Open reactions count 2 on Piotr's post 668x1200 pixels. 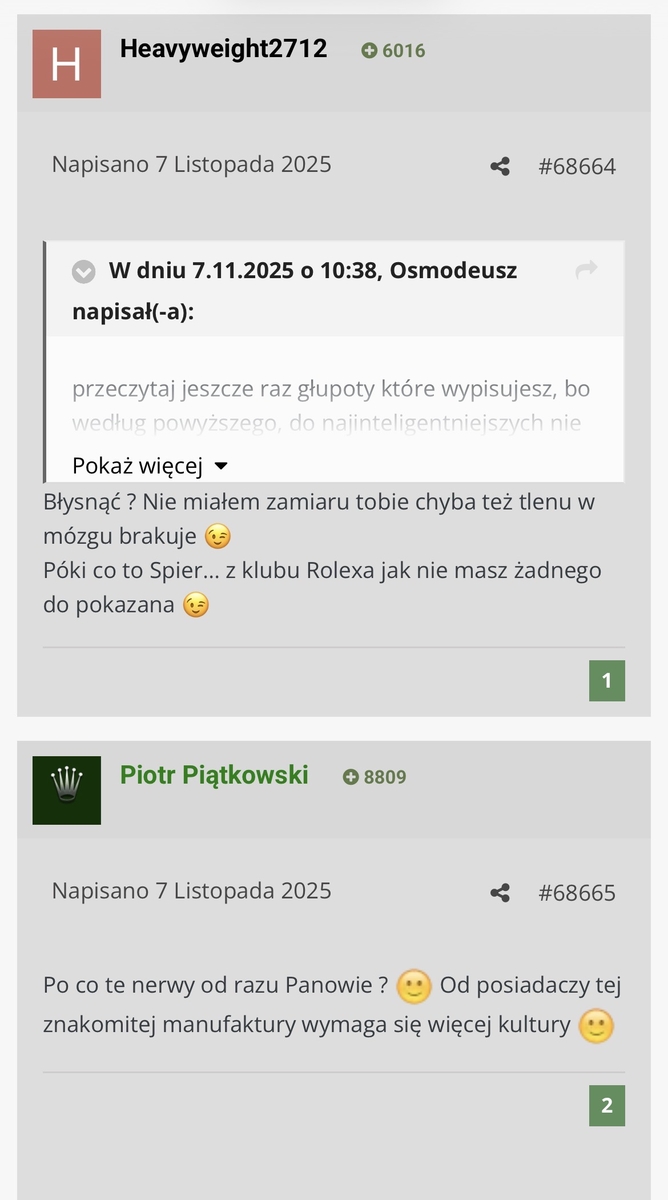(606, 1106)
